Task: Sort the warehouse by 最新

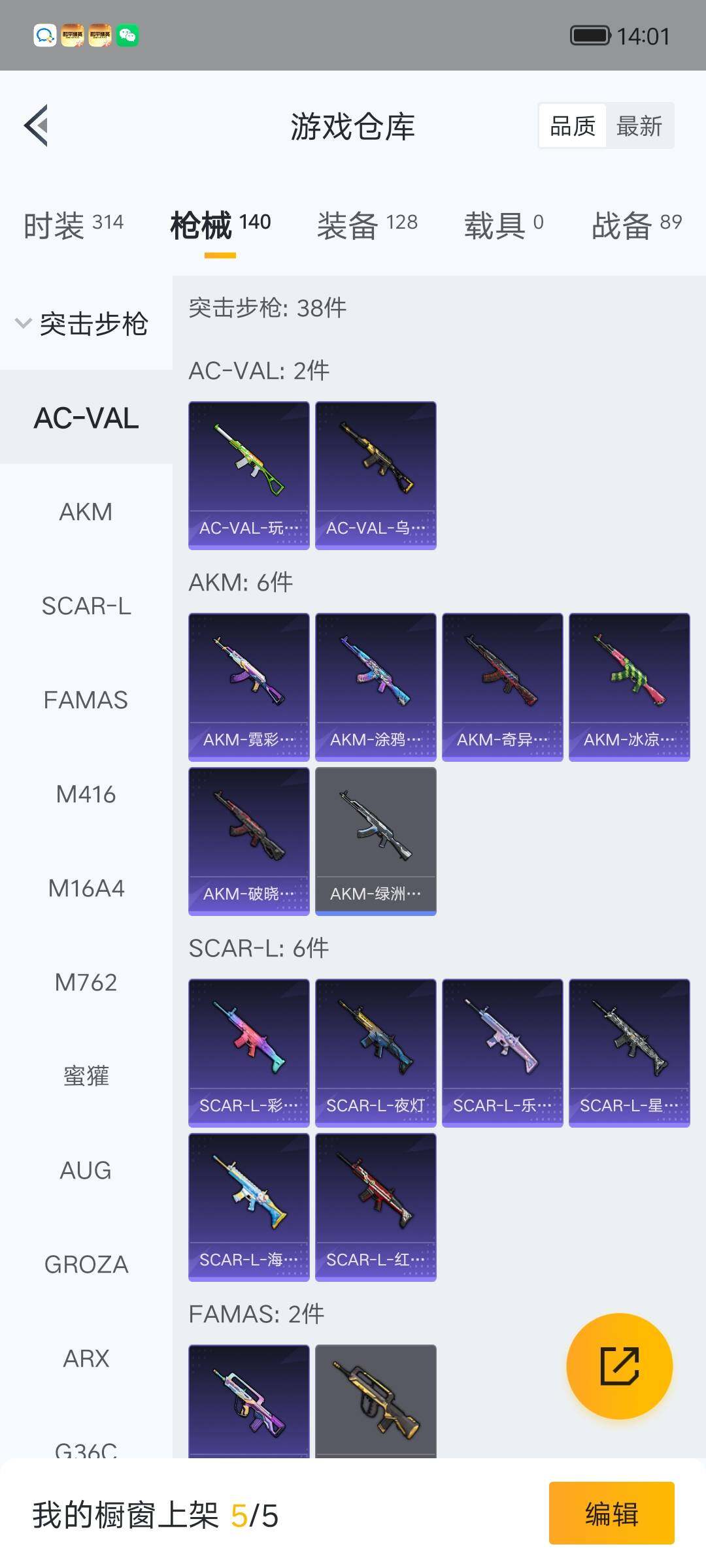Action: point(639,126)
